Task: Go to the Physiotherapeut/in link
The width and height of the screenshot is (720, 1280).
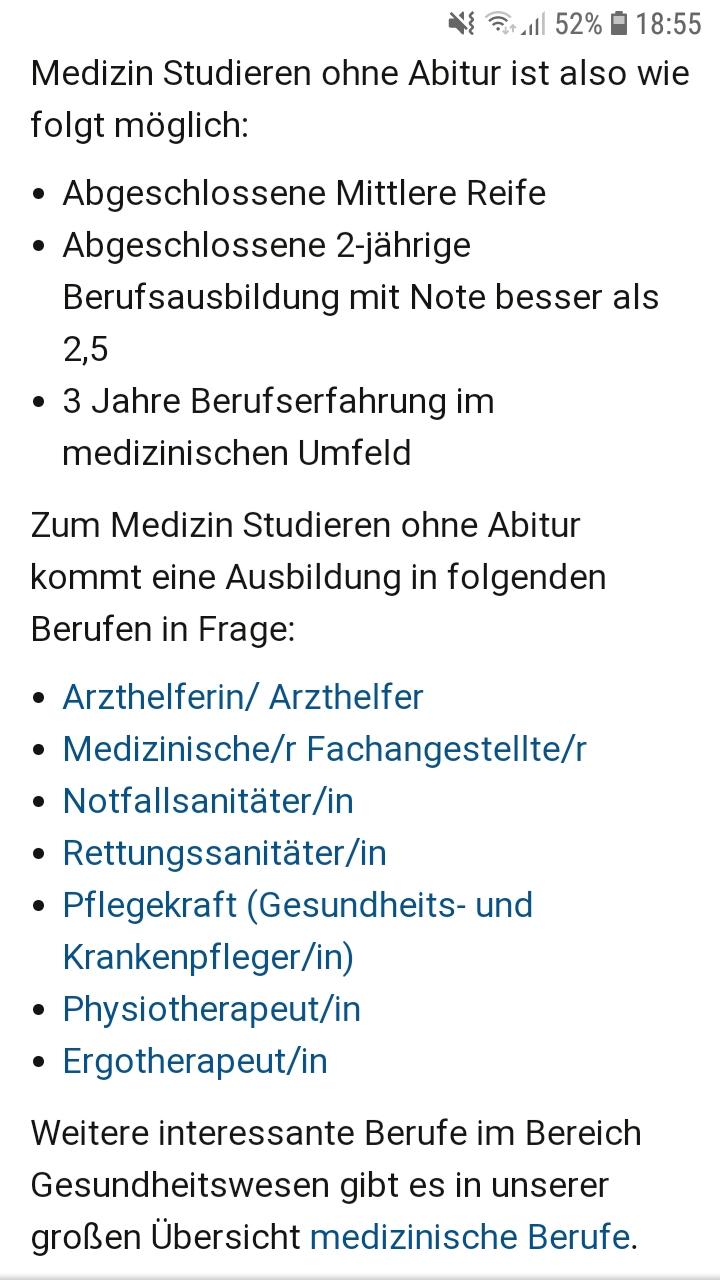Action: tap(211, 1009)
